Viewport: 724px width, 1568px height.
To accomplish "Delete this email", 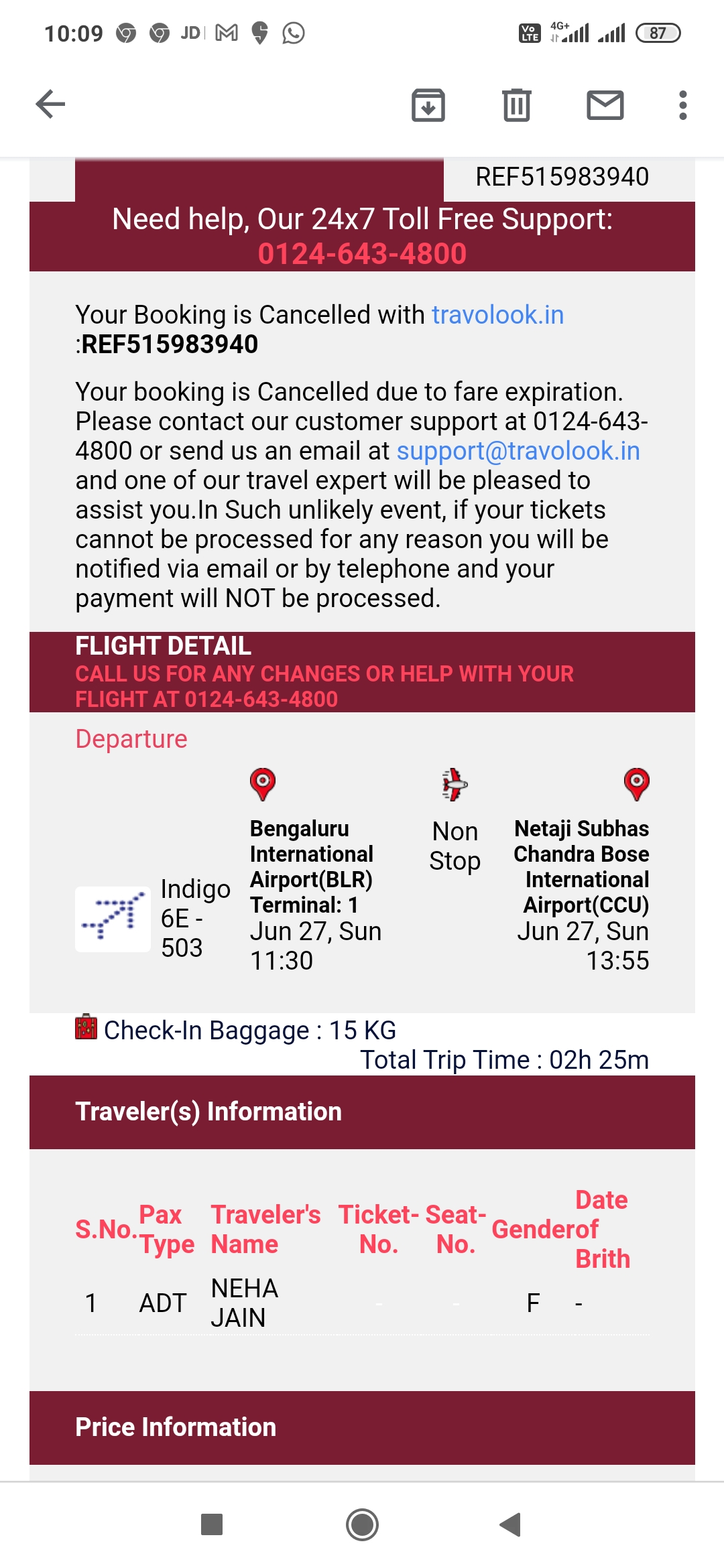I will click(x=516, y=105).
